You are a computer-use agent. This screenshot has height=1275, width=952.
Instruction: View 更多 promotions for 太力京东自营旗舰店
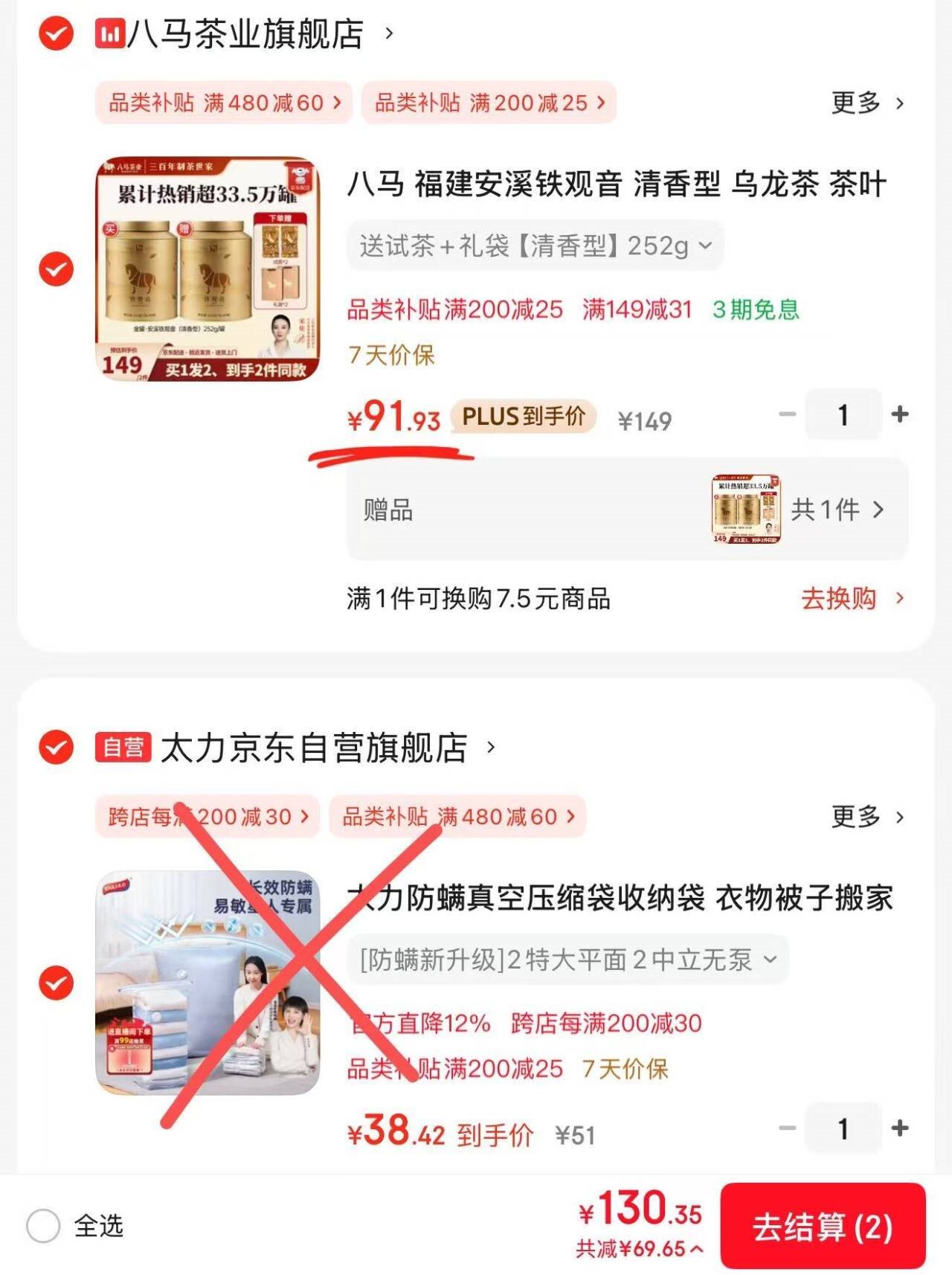[867, 817]
